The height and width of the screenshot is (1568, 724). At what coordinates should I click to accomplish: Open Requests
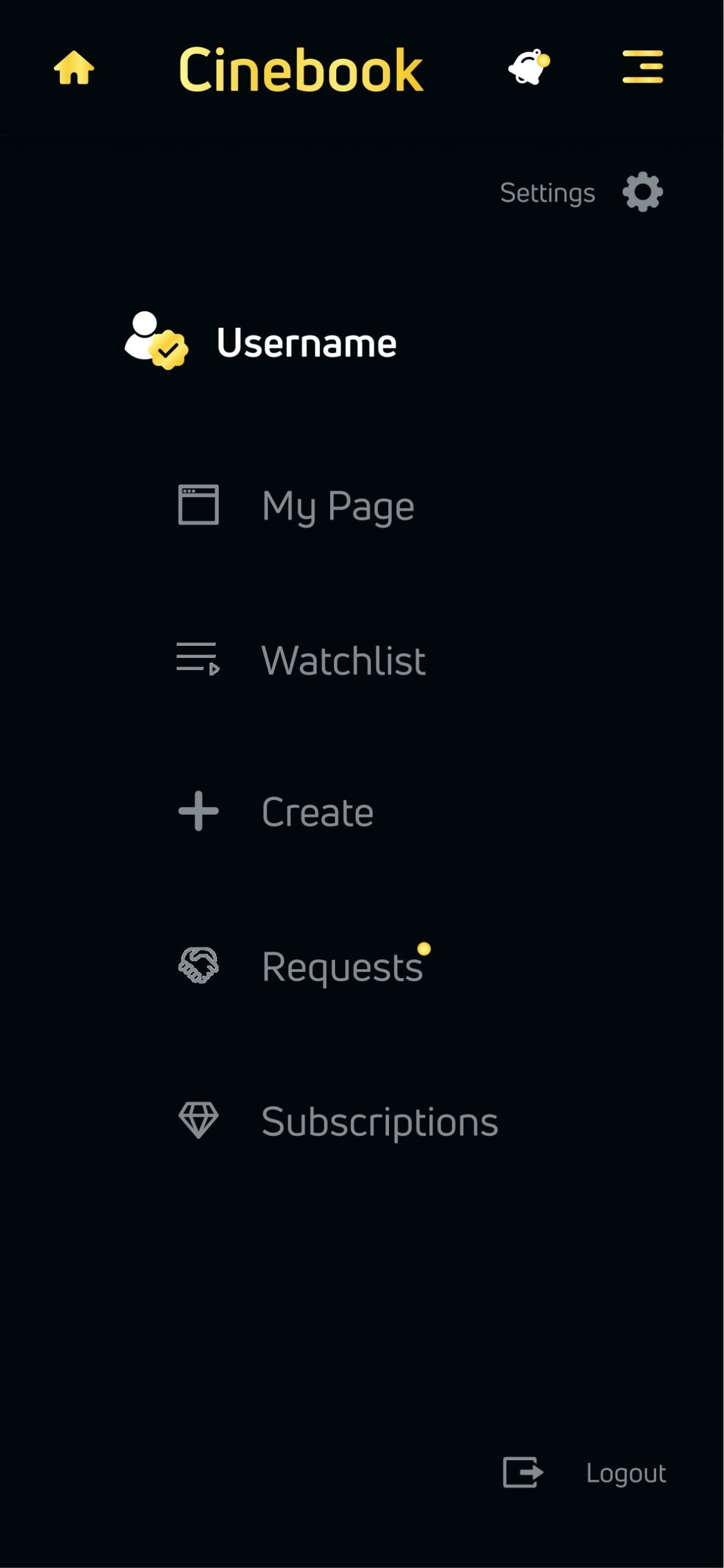click(x=304, y=966)
